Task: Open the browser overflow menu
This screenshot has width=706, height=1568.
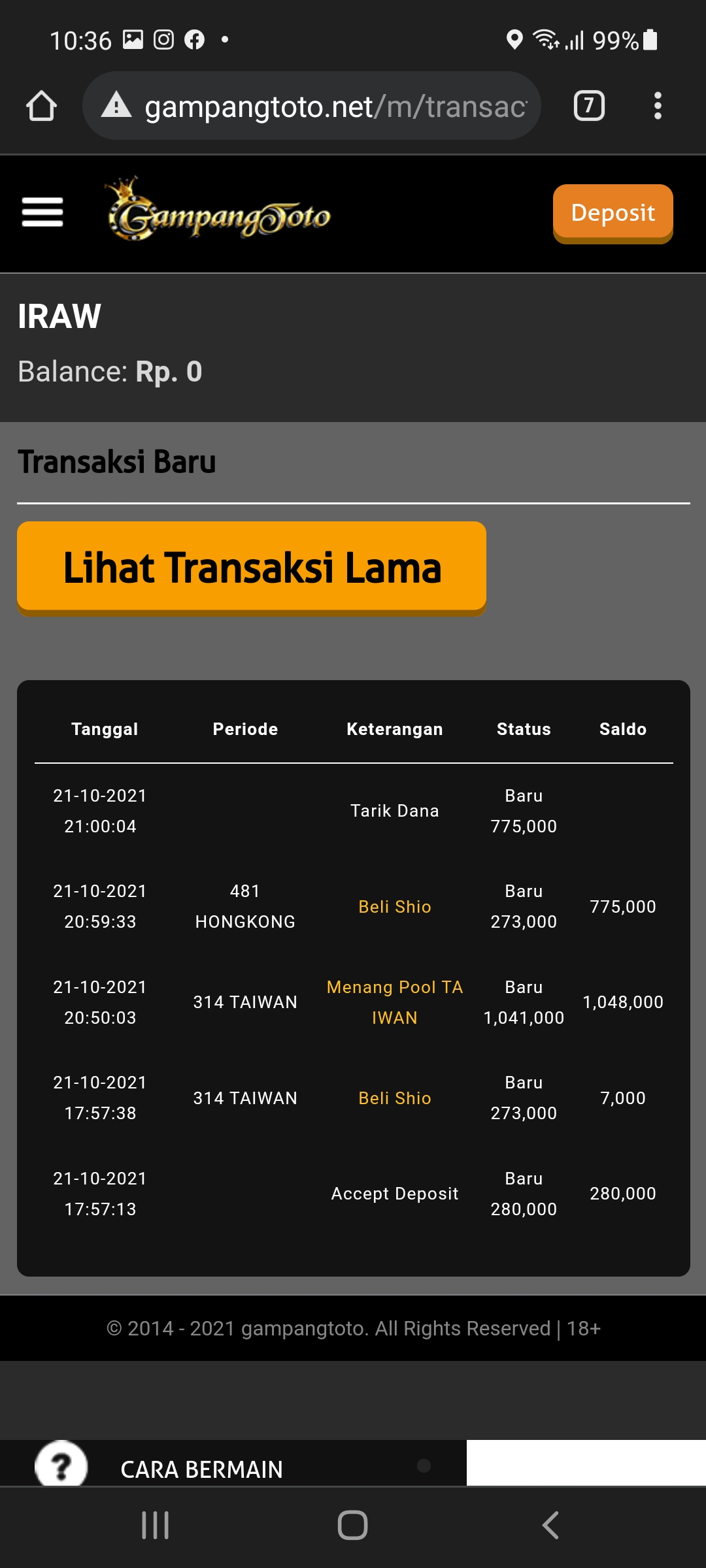Action: [658, 106]
